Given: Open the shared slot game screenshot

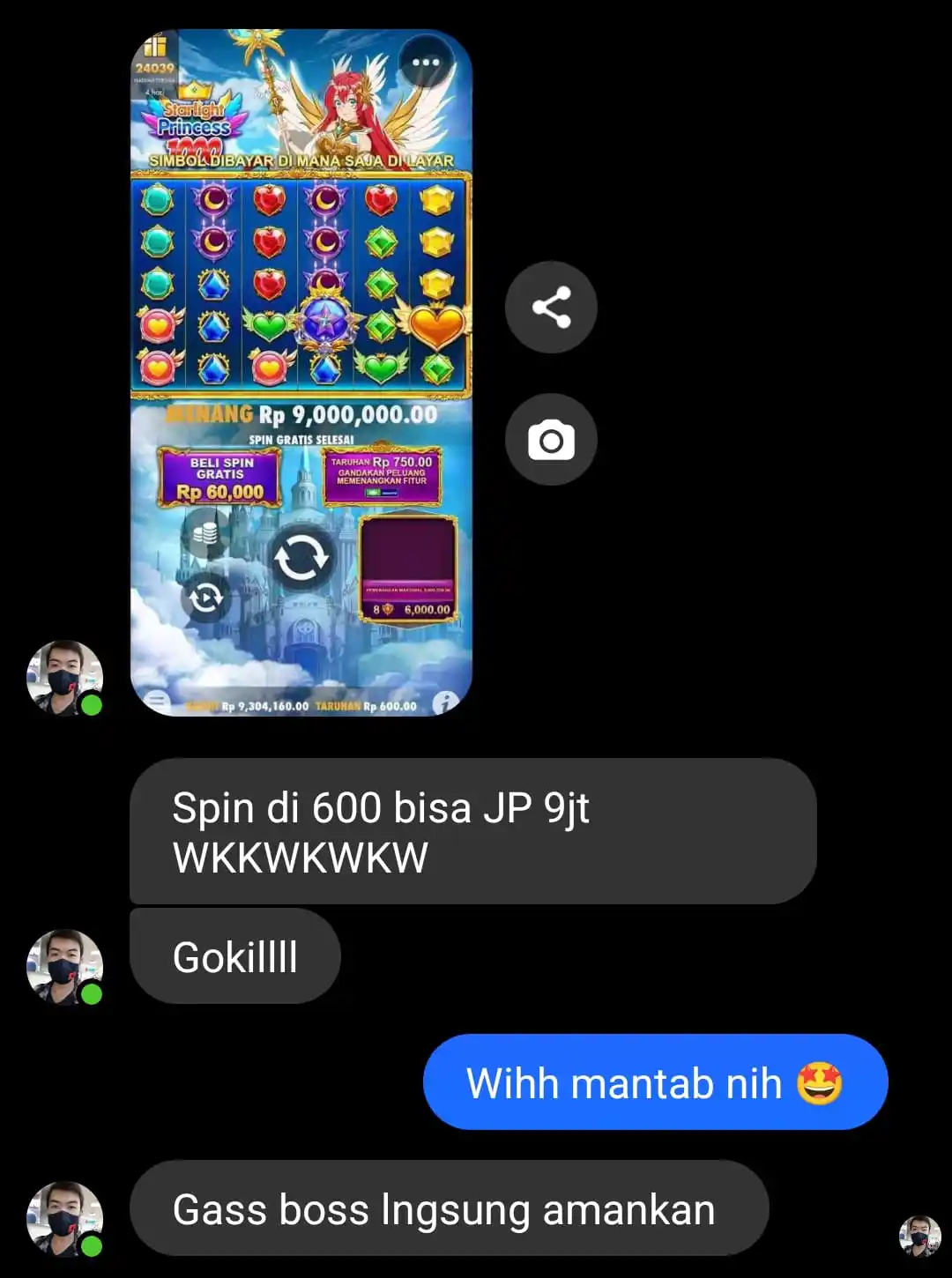Looking at the screenshot, I should (301, 373).
